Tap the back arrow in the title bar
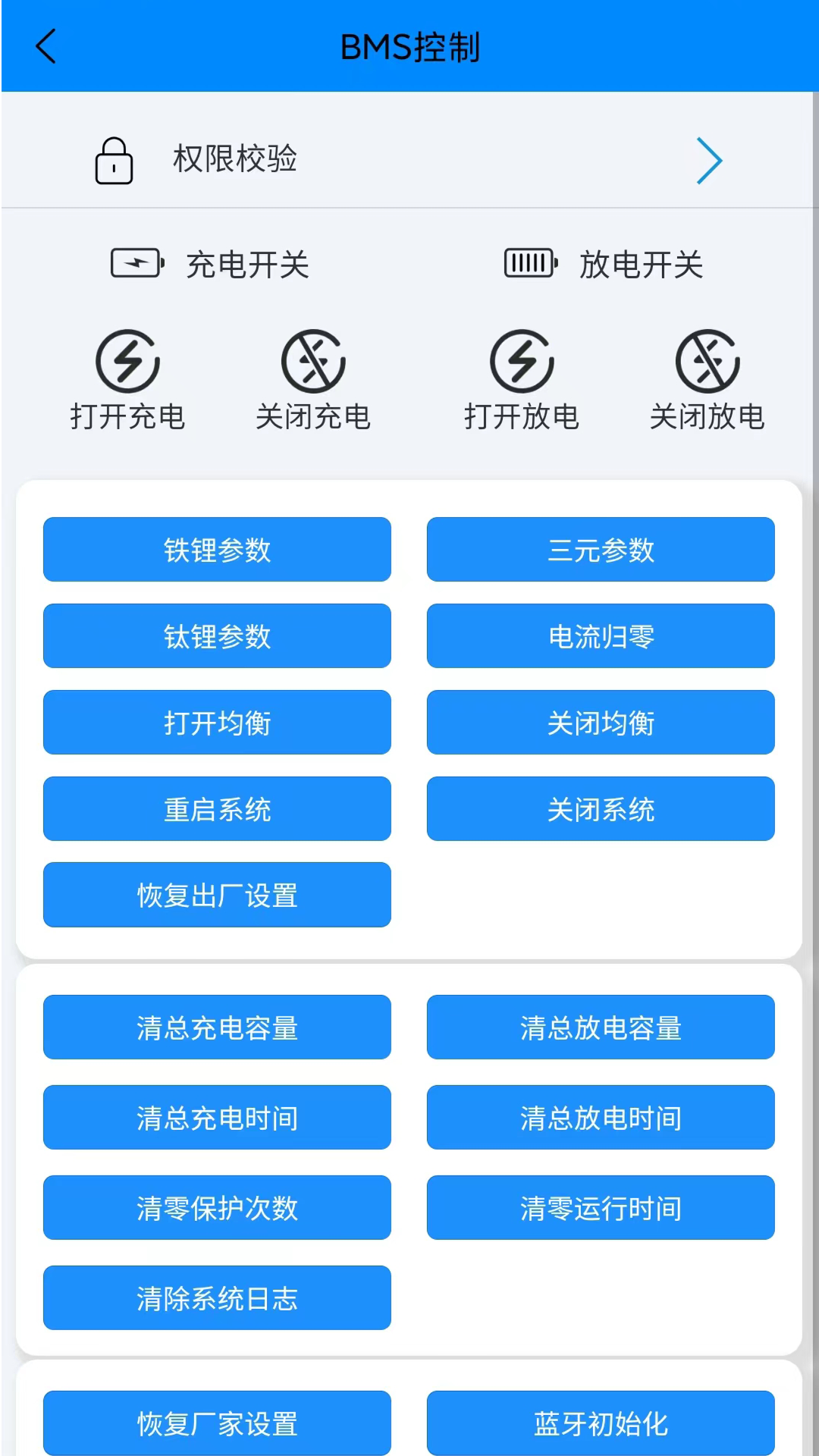The height and width of the screenshot is (1456, 819). [47, 46]
